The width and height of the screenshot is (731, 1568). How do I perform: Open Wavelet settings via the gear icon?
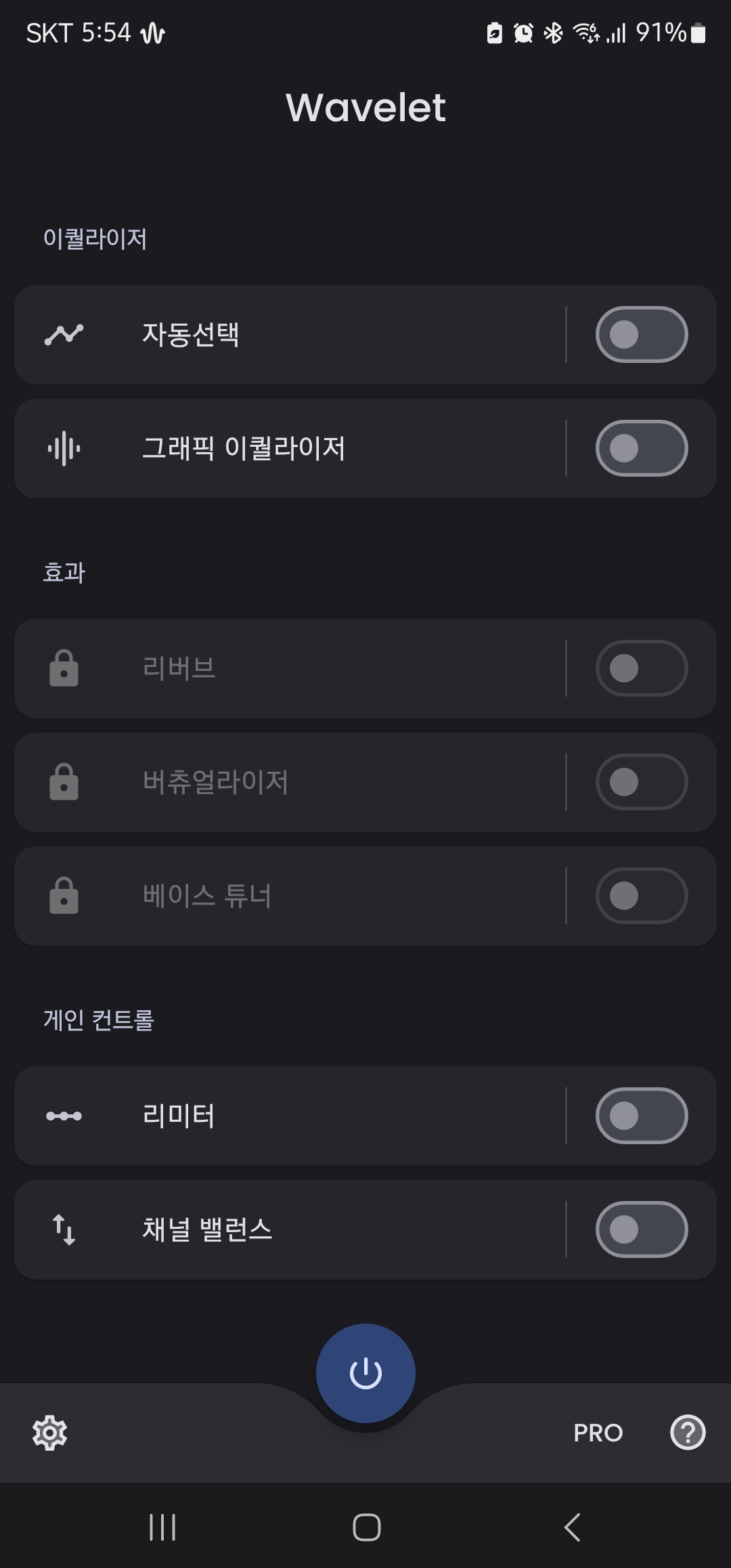click(50, 1433)
